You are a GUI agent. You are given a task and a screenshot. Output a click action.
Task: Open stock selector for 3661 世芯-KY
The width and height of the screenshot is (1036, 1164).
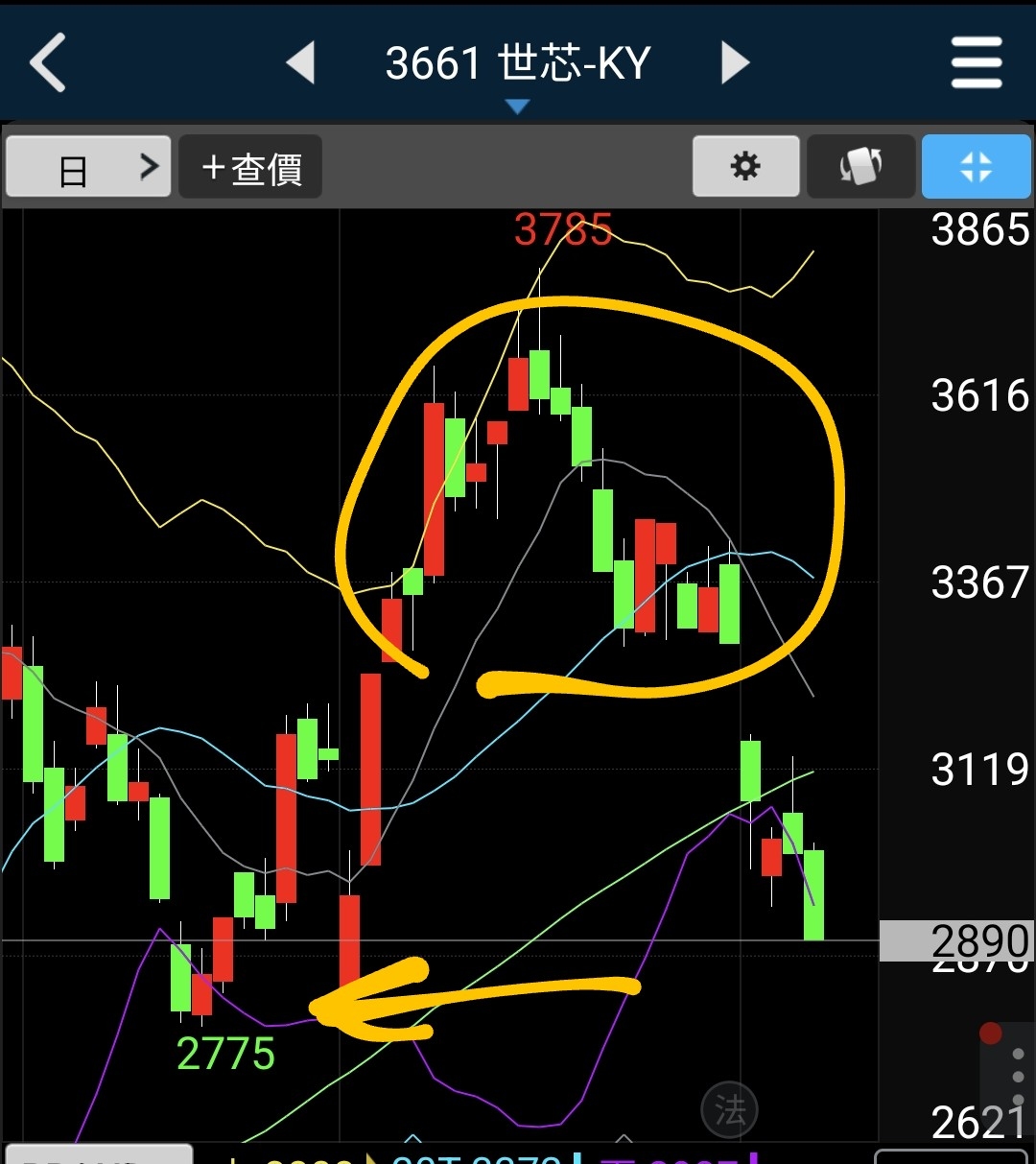[x=518, y=67]
